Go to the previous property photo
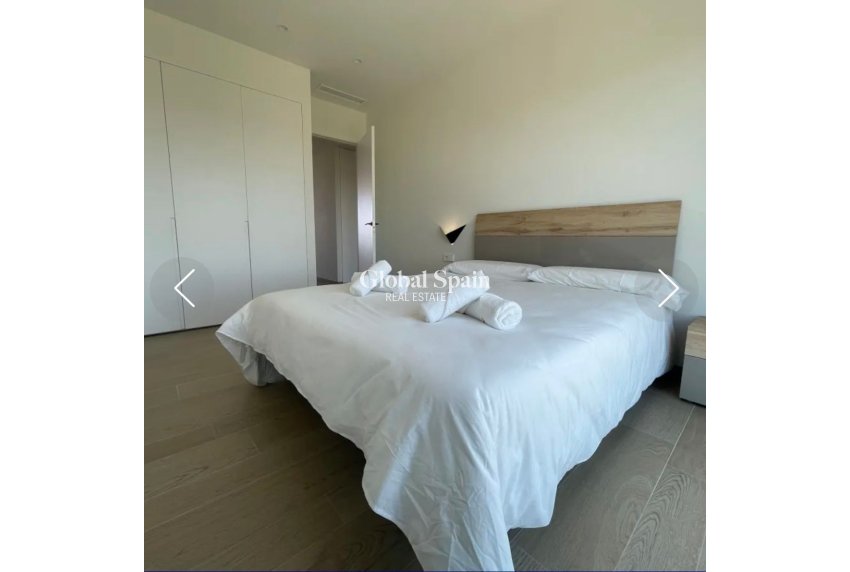The image size is (850, 572). [x=183, y=288]
